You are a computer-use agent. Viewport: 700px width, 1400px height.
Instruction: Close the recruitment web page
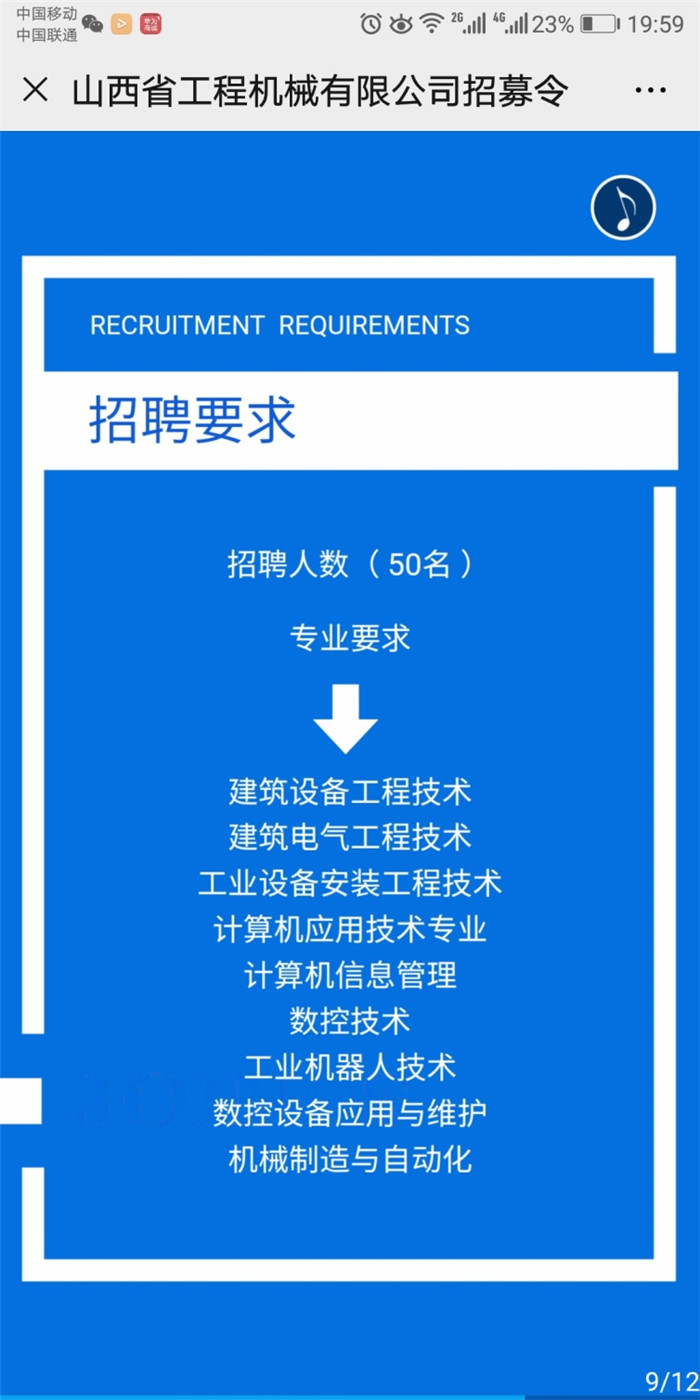[35, 91]
